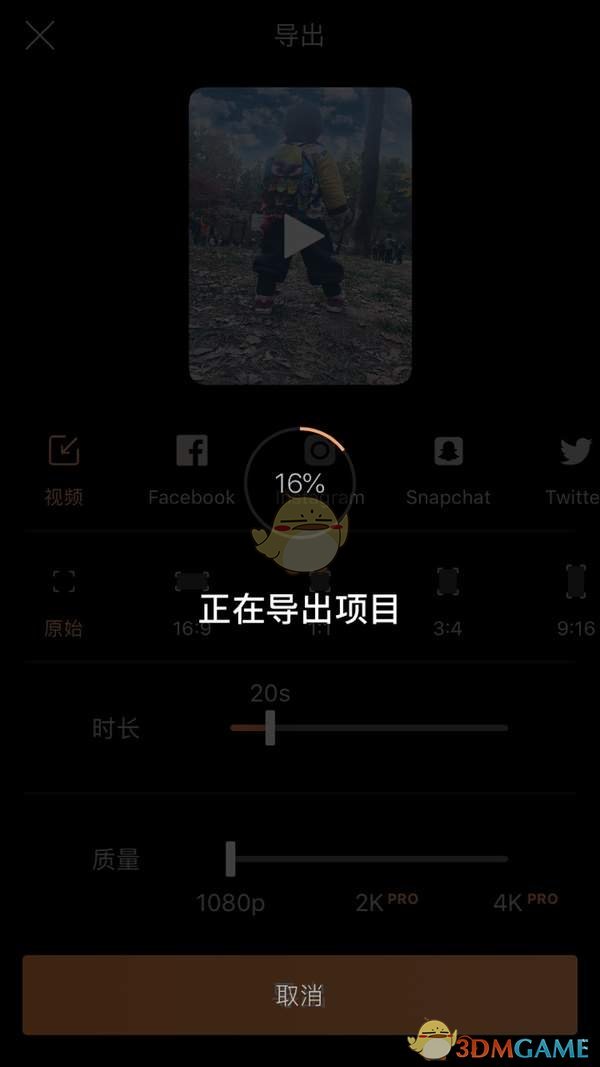Image resolution: width=600 pixels, height=1067 pixels.
Task: Choose Twitter as export target
Action: click(x=575, y=468)
